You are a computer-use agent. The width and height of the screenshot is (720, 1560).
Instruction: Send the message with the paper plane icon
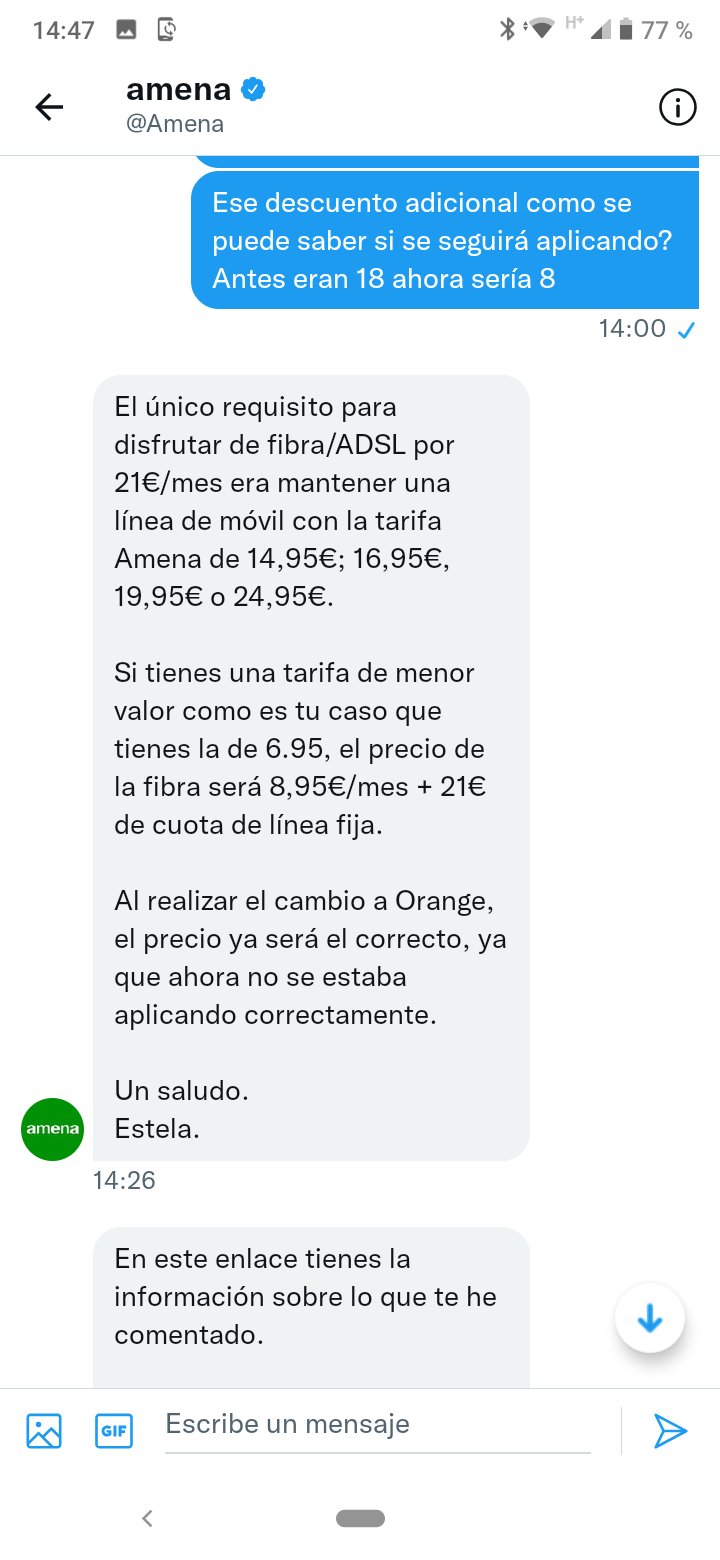(670, 1431)
